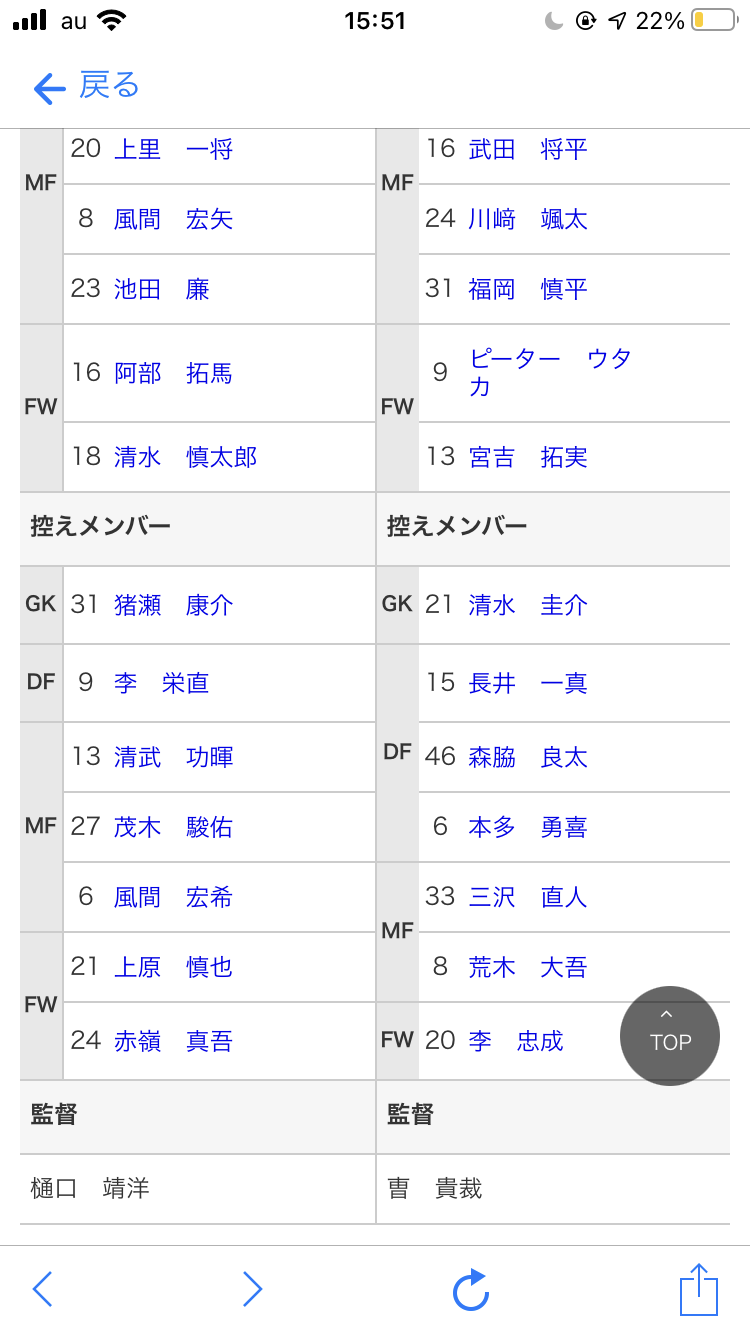
Task: View substitute 李 栄直
Action: pyautogui.click(x=161, y=683)
